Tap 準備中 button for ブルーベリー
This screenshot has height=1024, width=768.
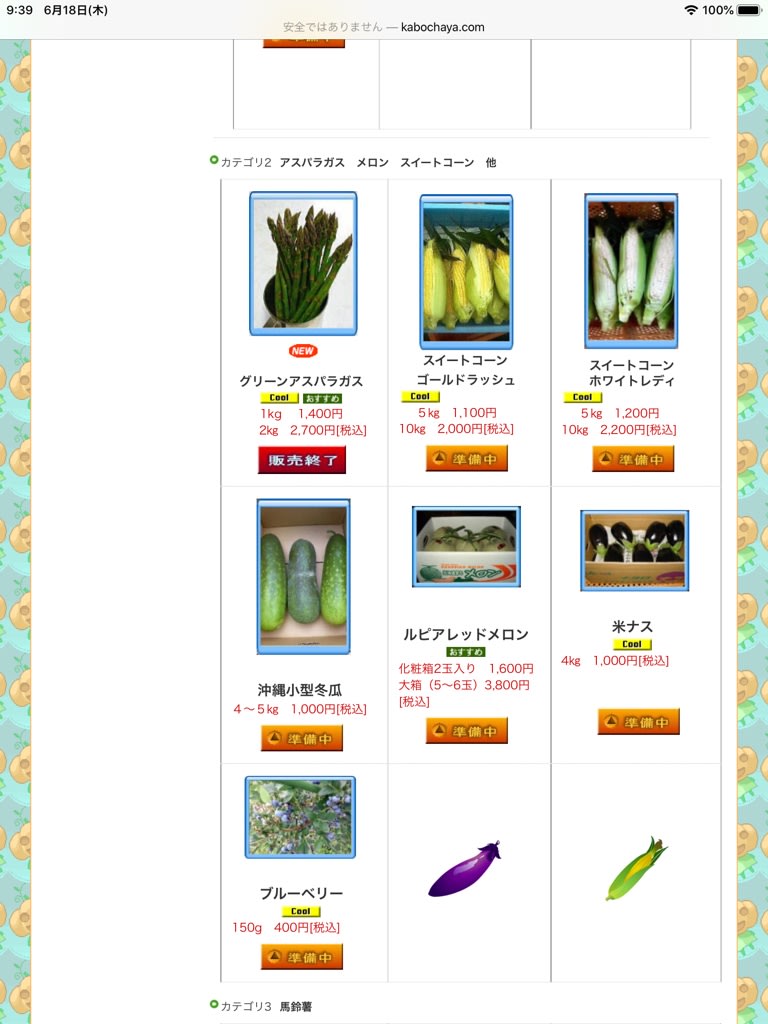click(302, 957)
